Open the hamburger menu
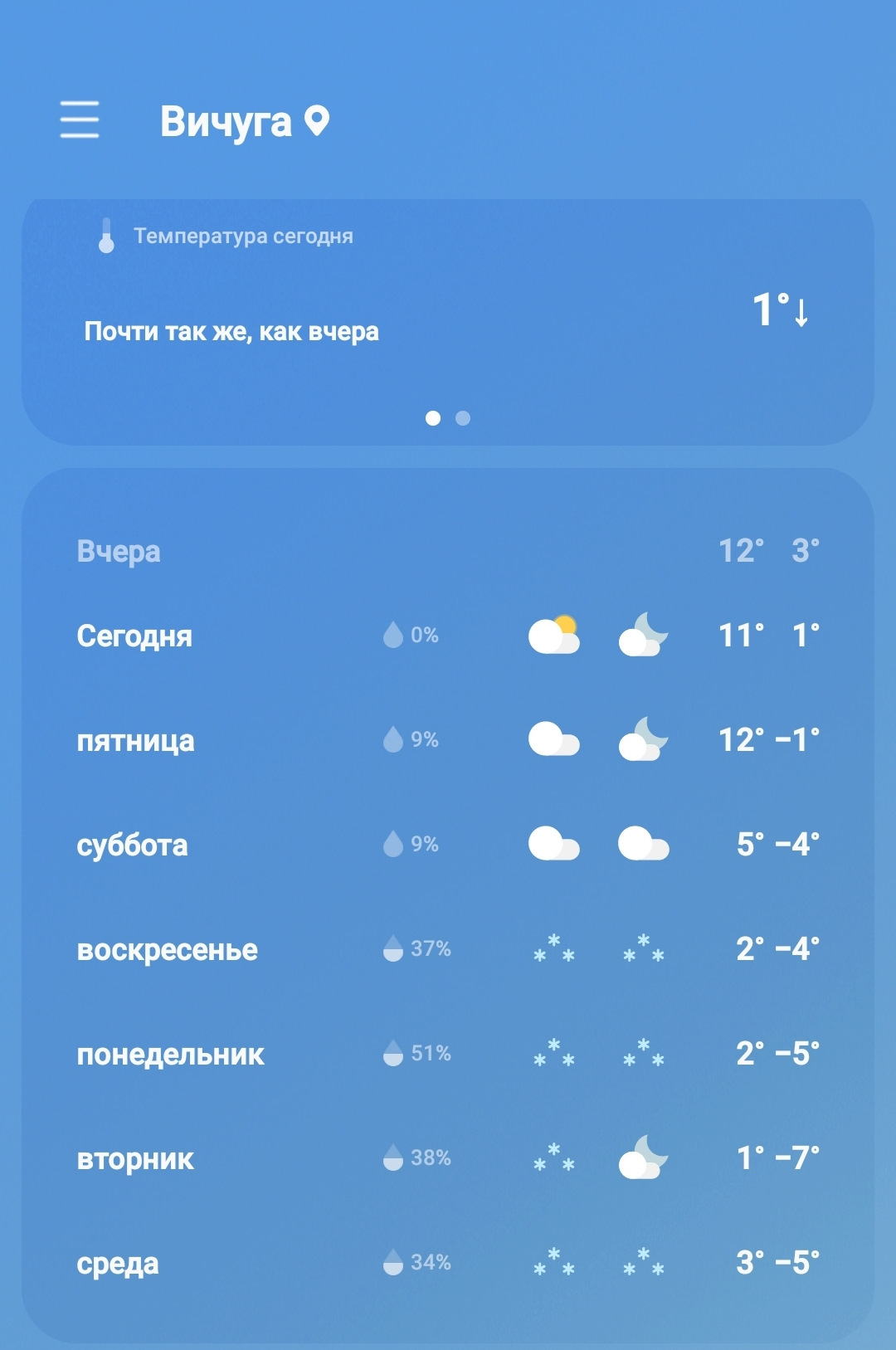The image size is (896, 1350). (80, 119)
